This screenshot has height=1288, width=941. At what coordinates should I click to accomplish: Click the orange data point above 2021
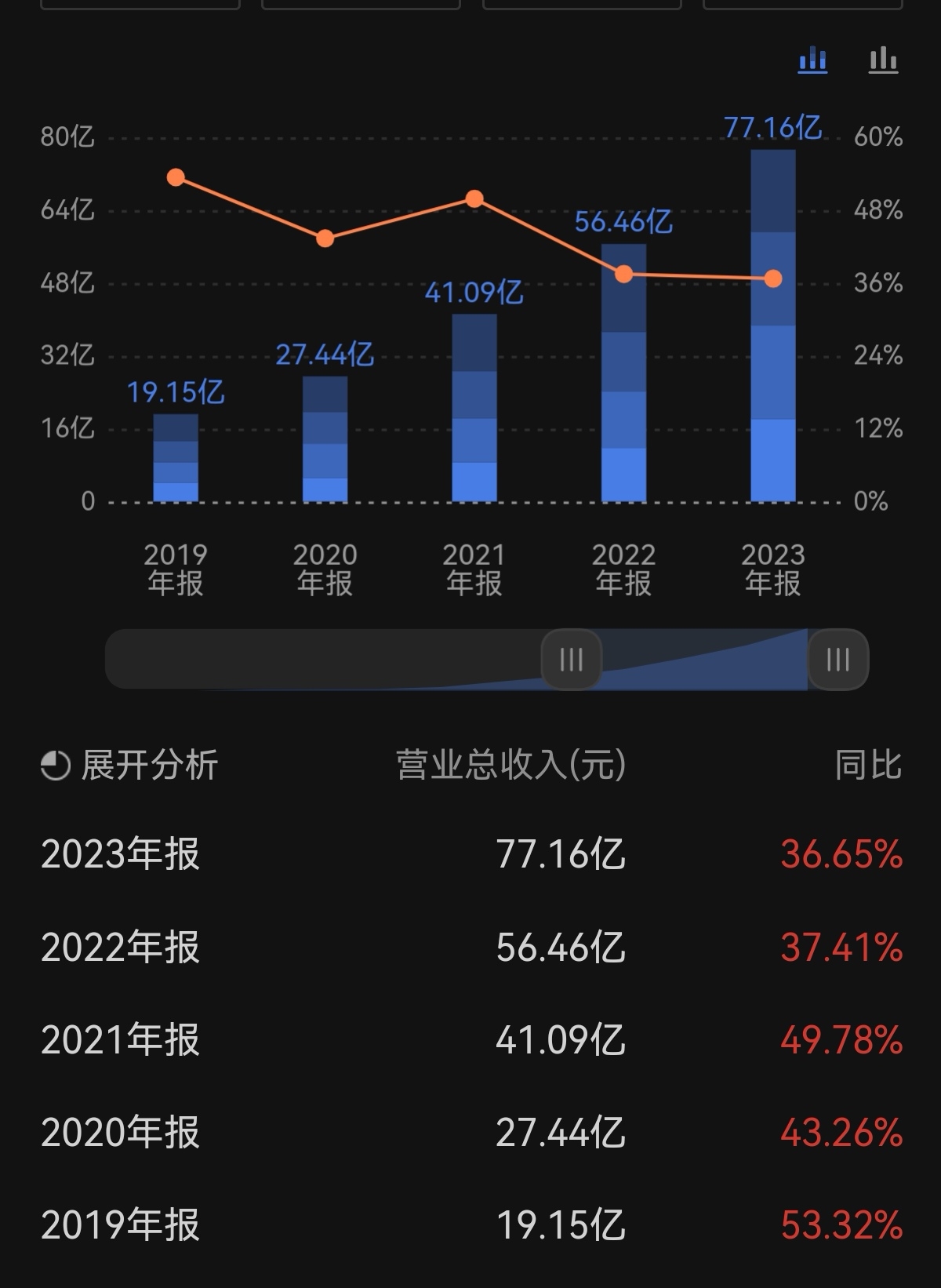(x=476, y=198)
